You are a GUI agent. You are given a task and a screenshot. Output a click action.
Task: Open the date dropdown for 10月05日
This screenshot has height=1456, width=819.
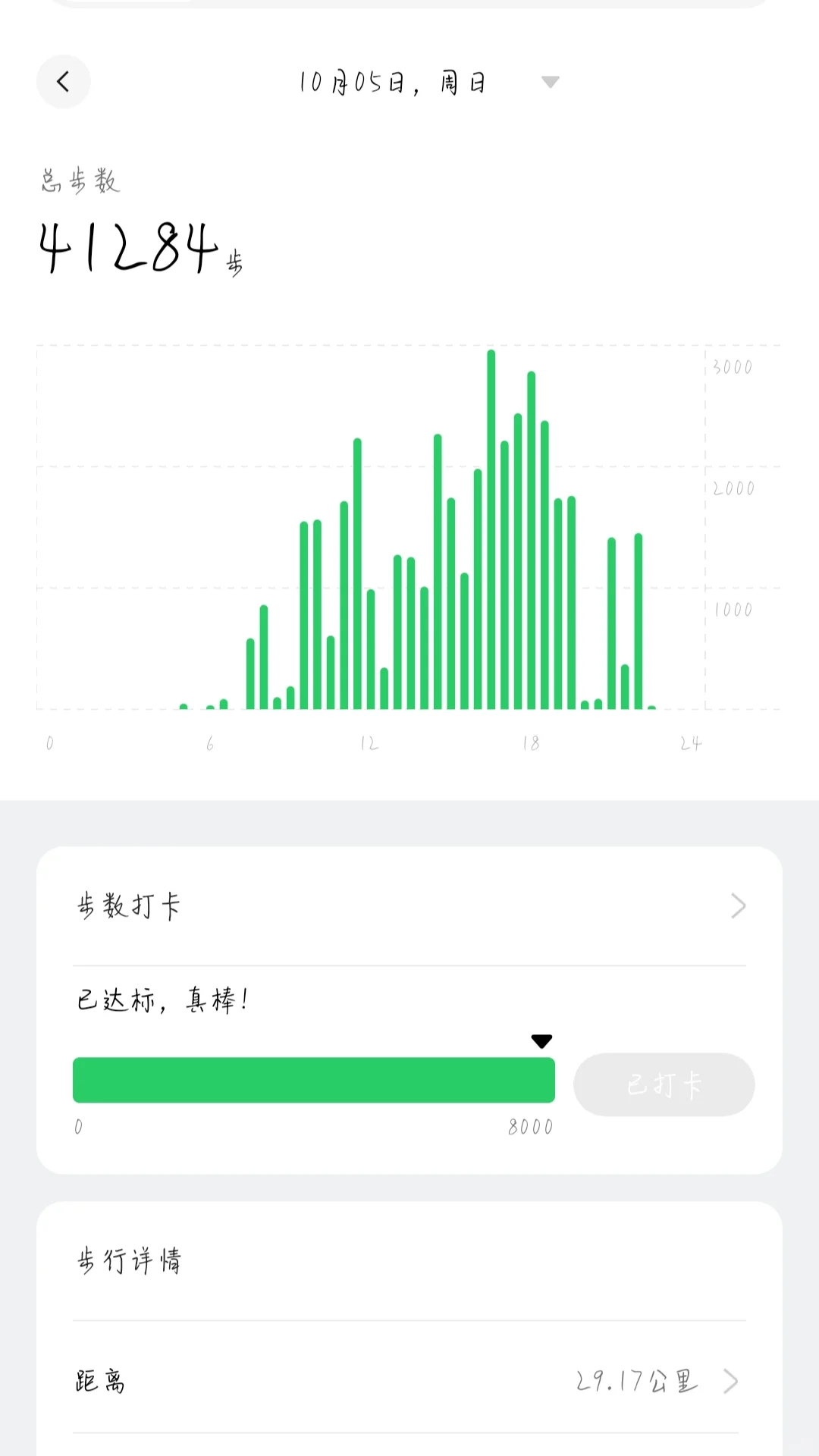[550, 82]
